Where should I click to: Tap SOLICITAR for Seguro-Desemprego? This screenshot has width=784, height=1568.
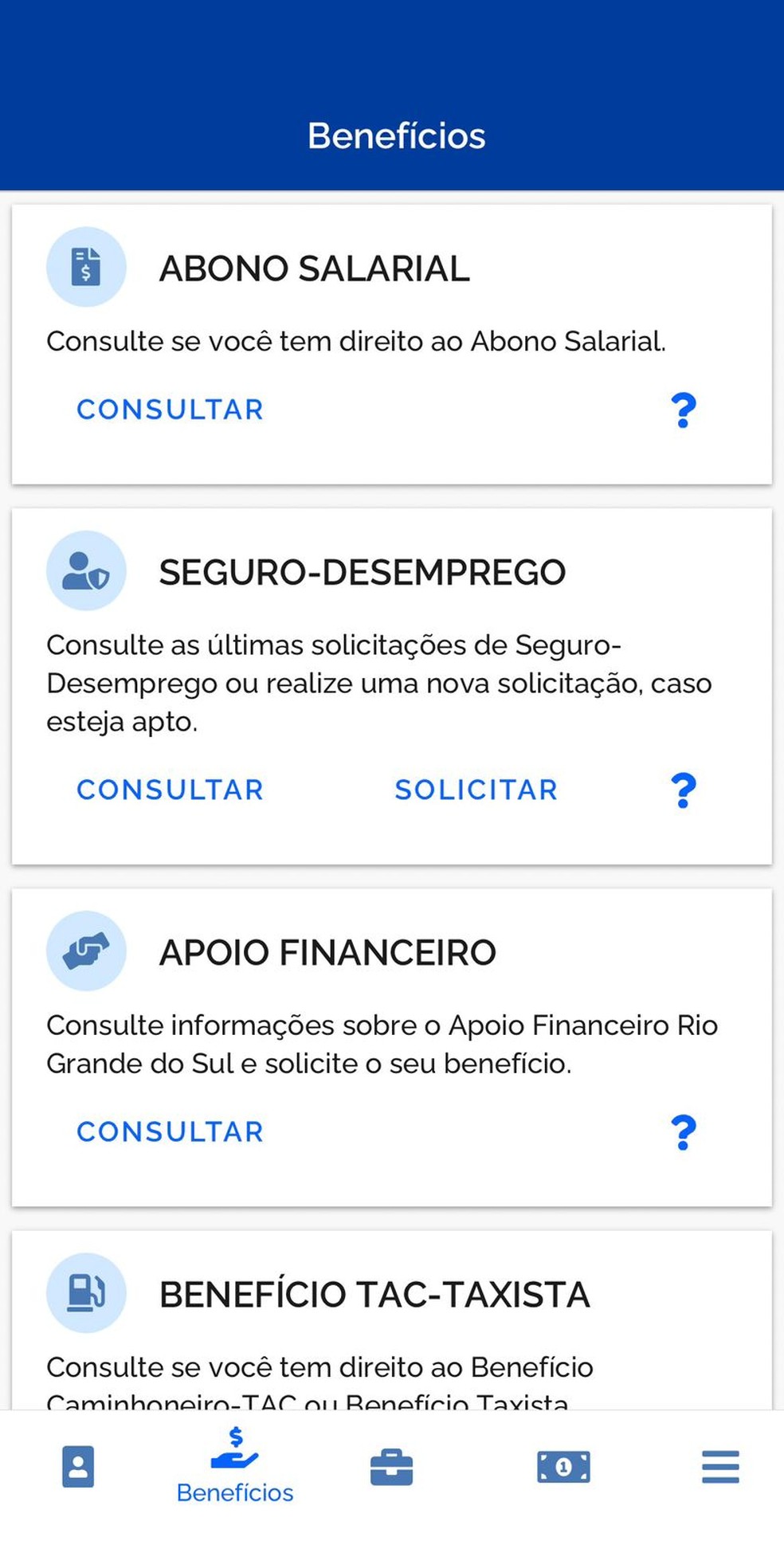[x=475, y=790]
